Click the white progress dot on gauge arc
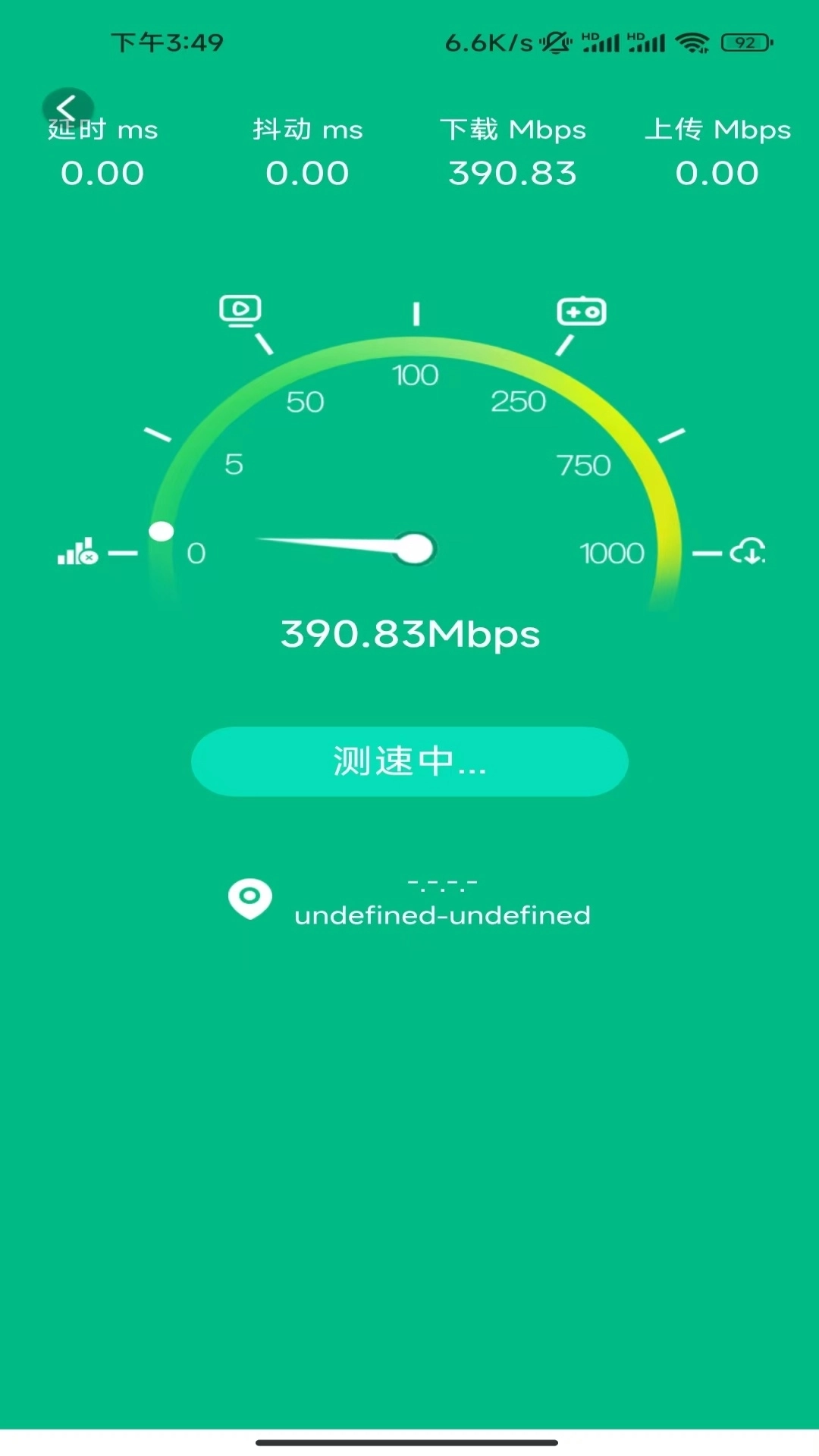This screenshot has width=819, height=1456. point(162,532)
